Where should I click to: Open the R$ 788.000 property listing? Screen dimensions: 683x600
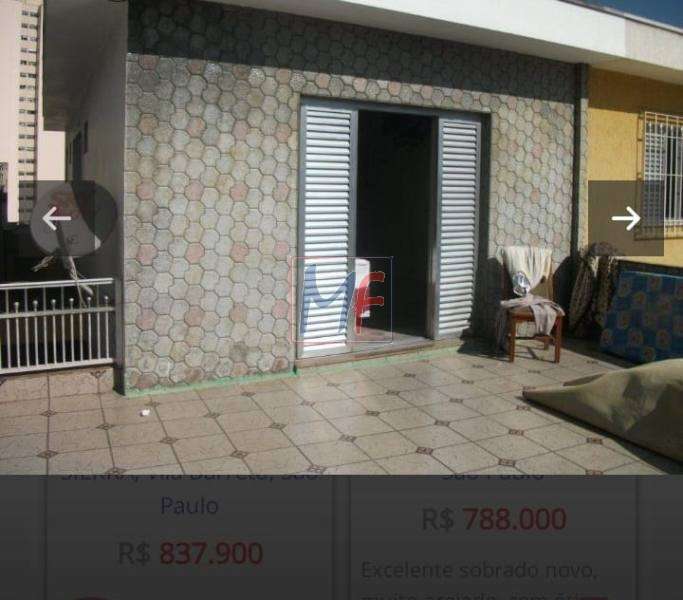pos(493,519)
